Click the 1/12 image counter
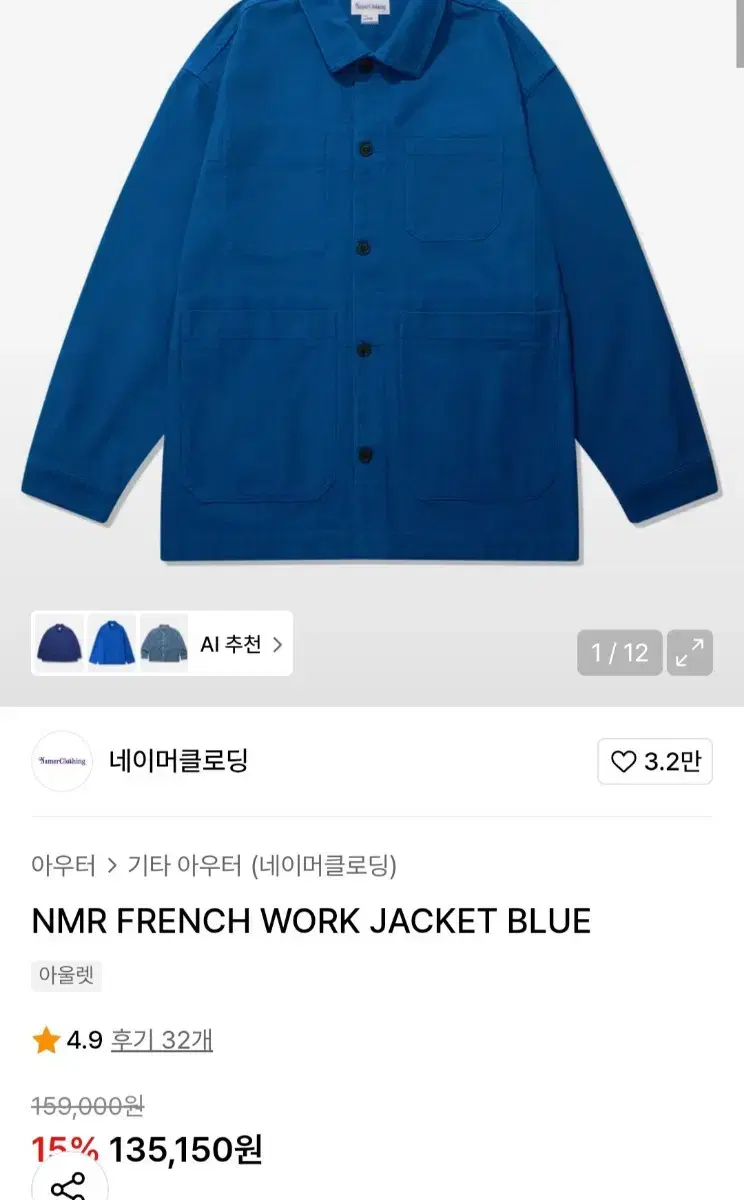Viewport: 744px width, 1200px height. [619, 652]
